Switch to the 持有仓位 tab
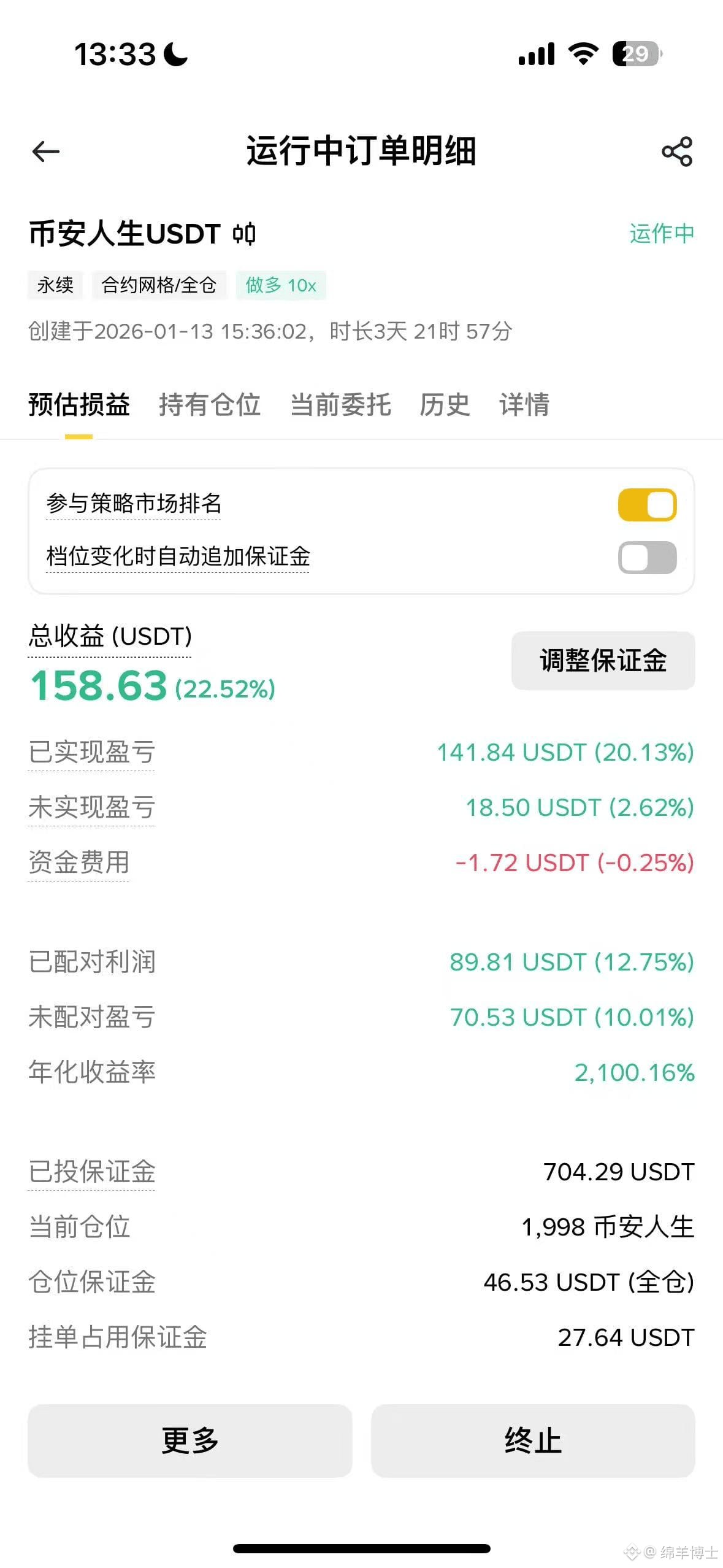 click(210, 404)
